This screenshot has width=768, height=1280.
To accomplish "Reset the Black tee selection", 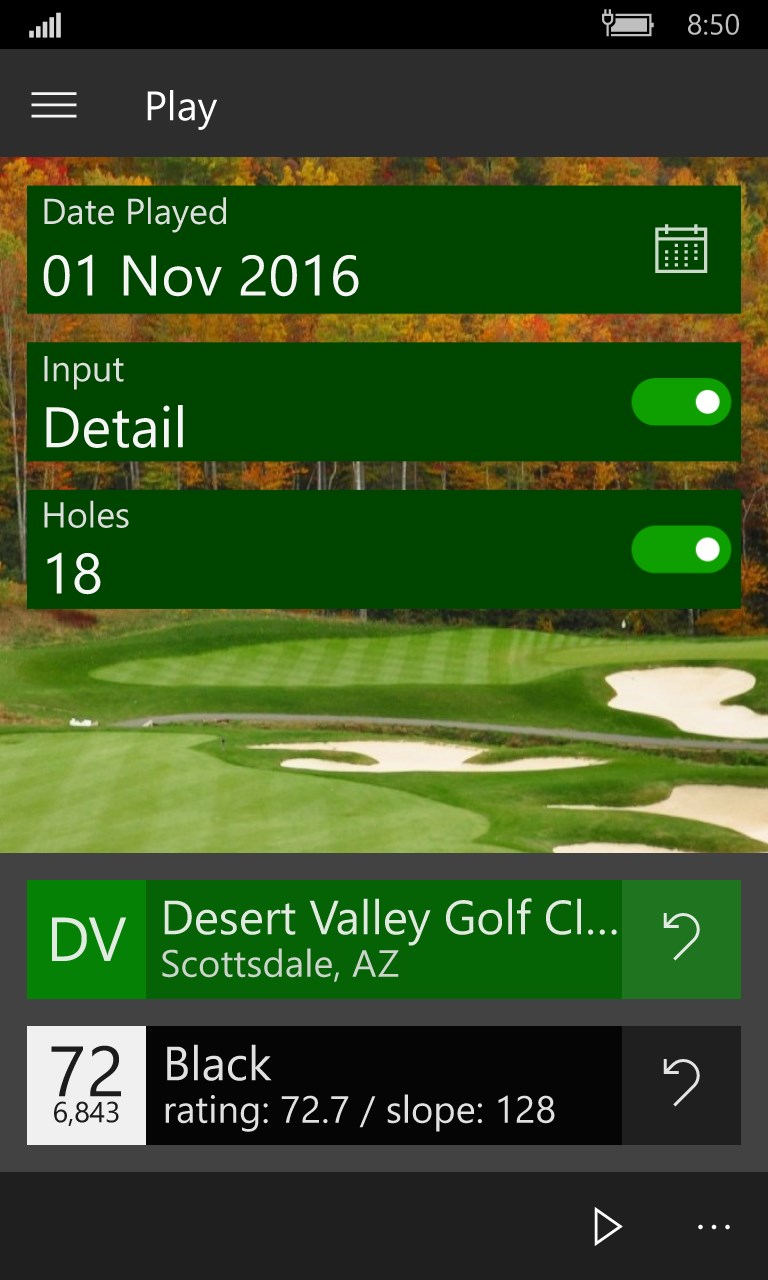I will [681, 1085].
